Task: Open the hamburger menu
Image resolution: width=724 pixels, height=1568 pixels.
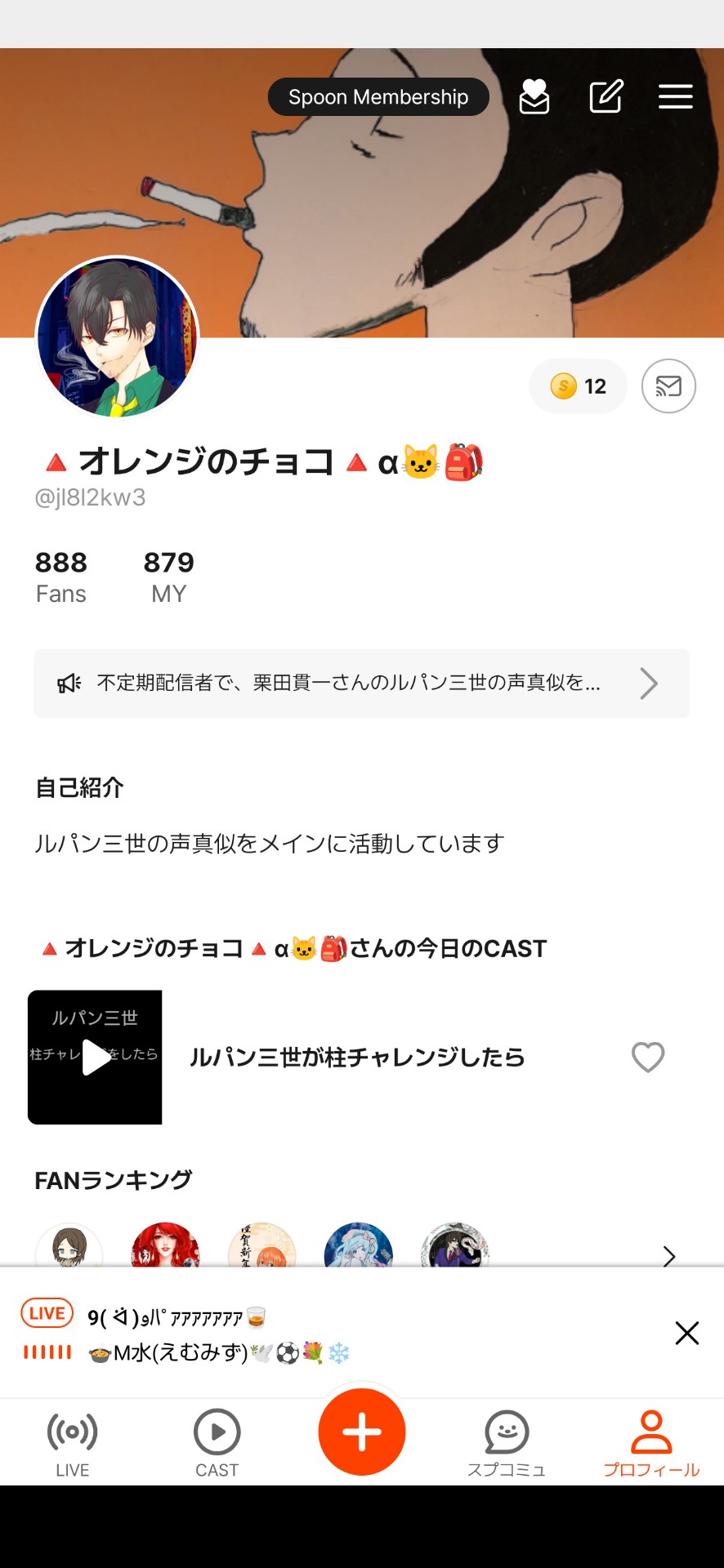Action: pos(676,97)
